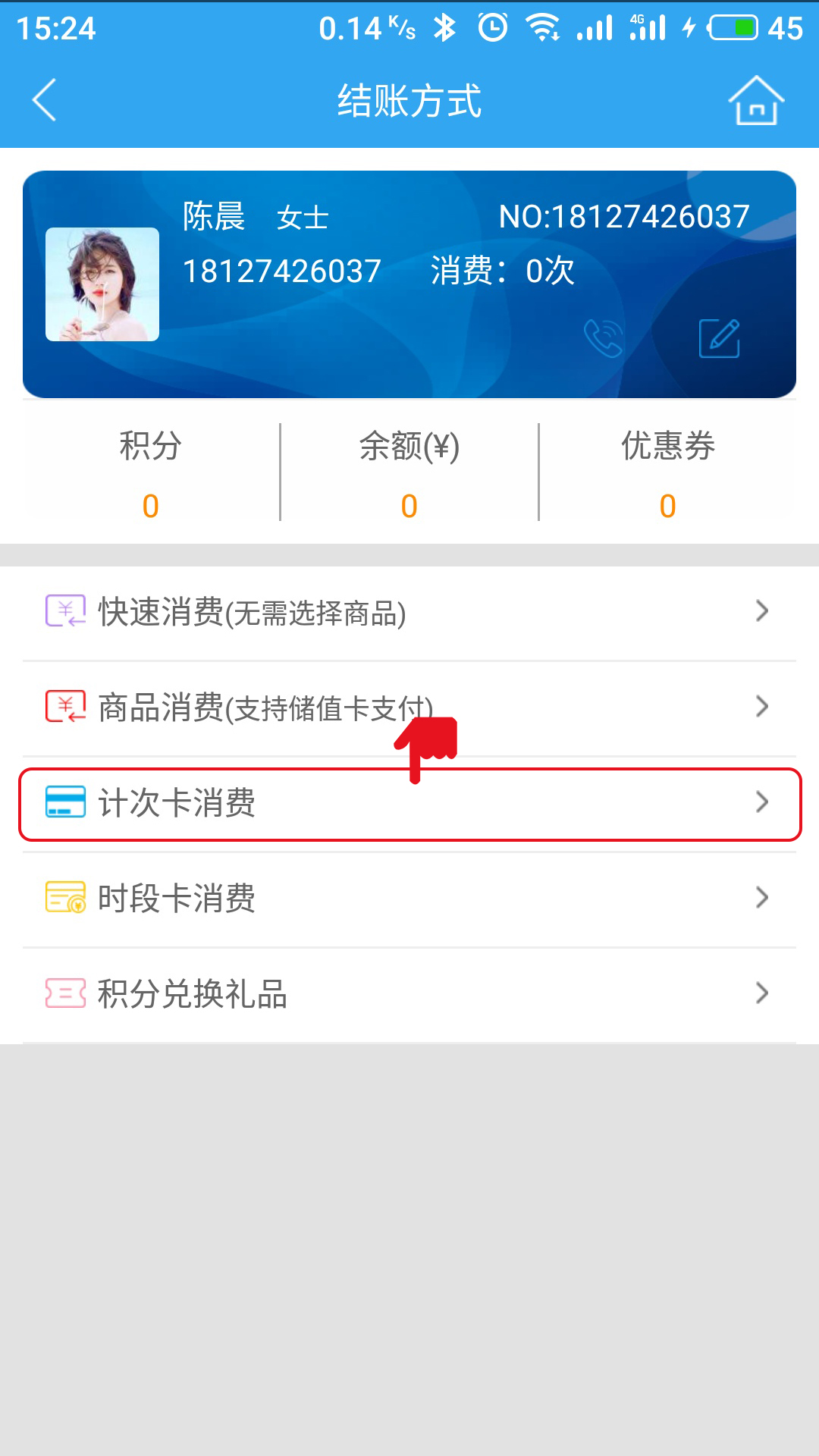Choose 计次卡消费
819x1456 pixels.
[409, 804]
